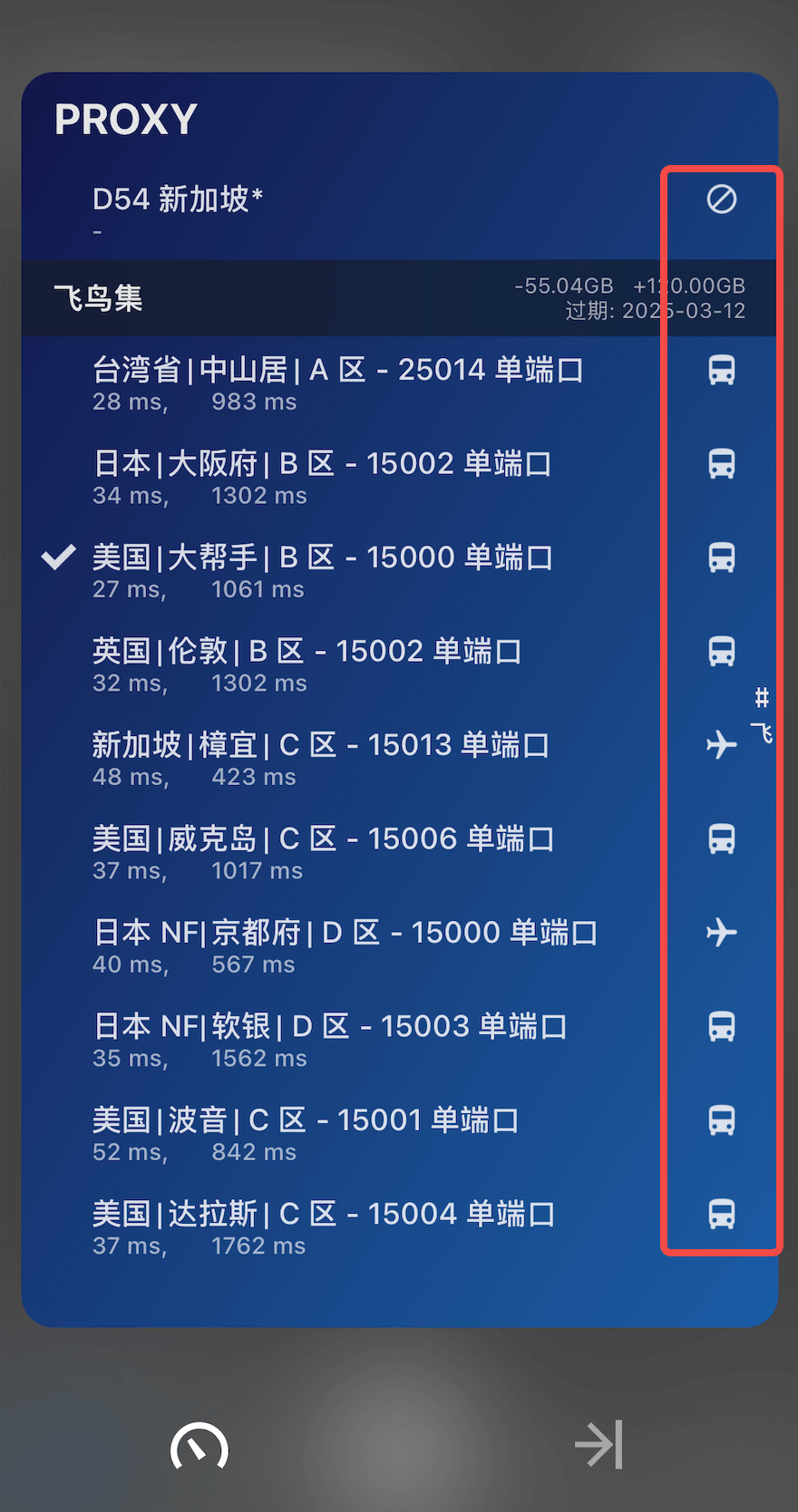
Task: Jump to 飞 in the side index
Action: tap(762, 732)
